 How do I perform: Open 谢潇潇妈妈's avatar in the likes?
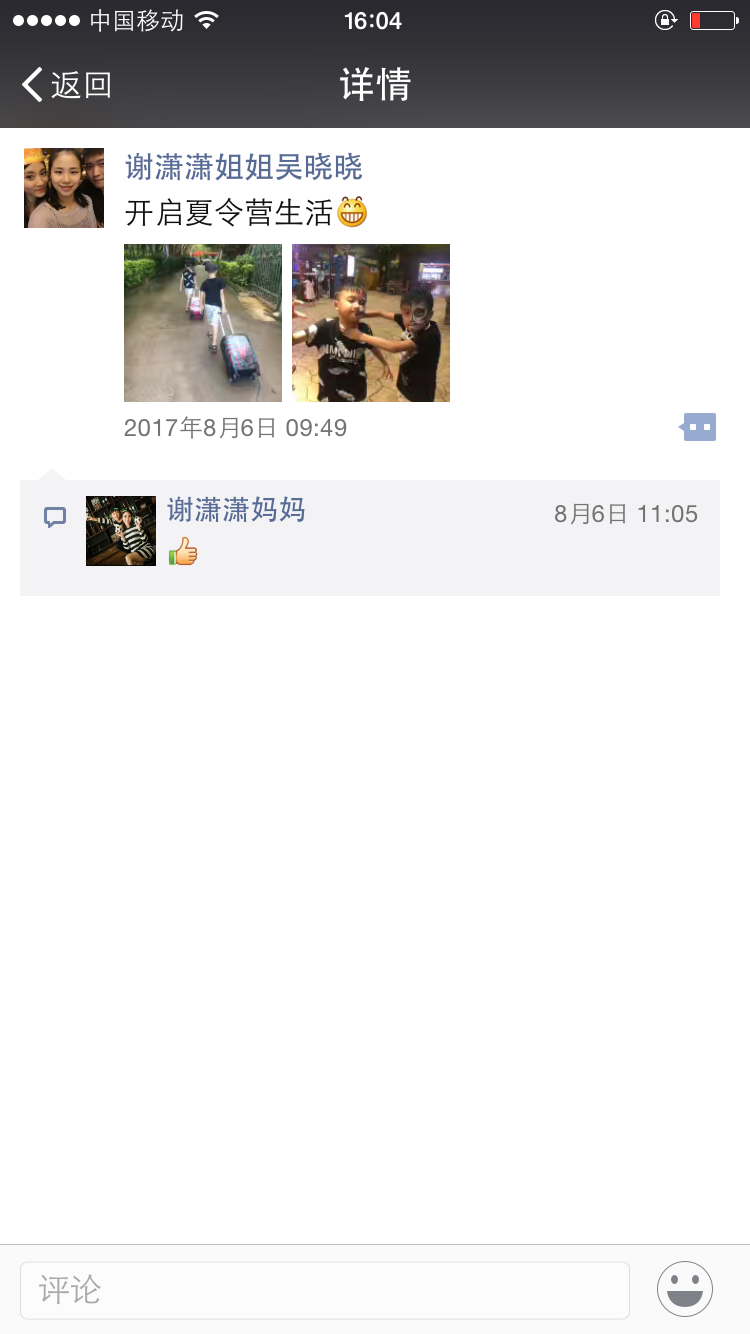121,531
